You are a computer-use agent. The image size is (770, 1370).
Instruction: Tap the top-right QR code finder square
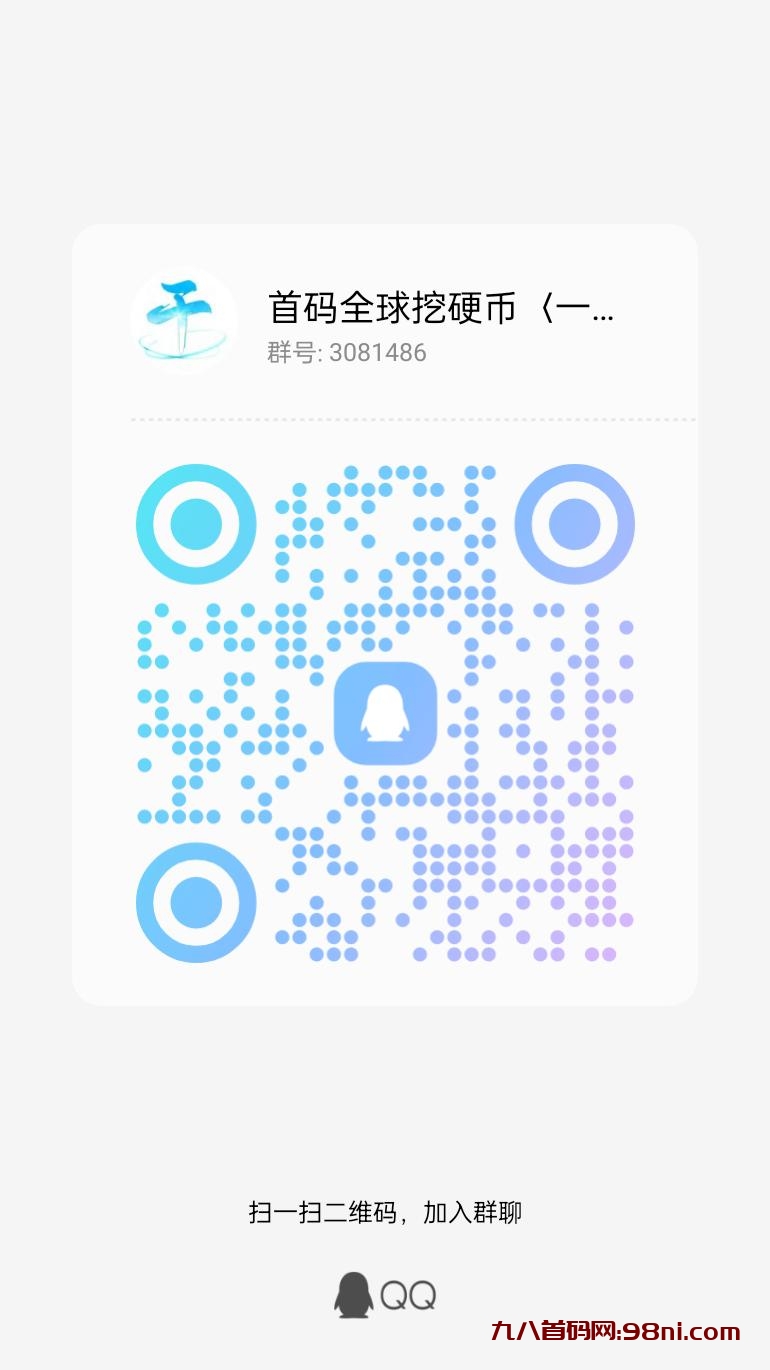click(575, 522)
